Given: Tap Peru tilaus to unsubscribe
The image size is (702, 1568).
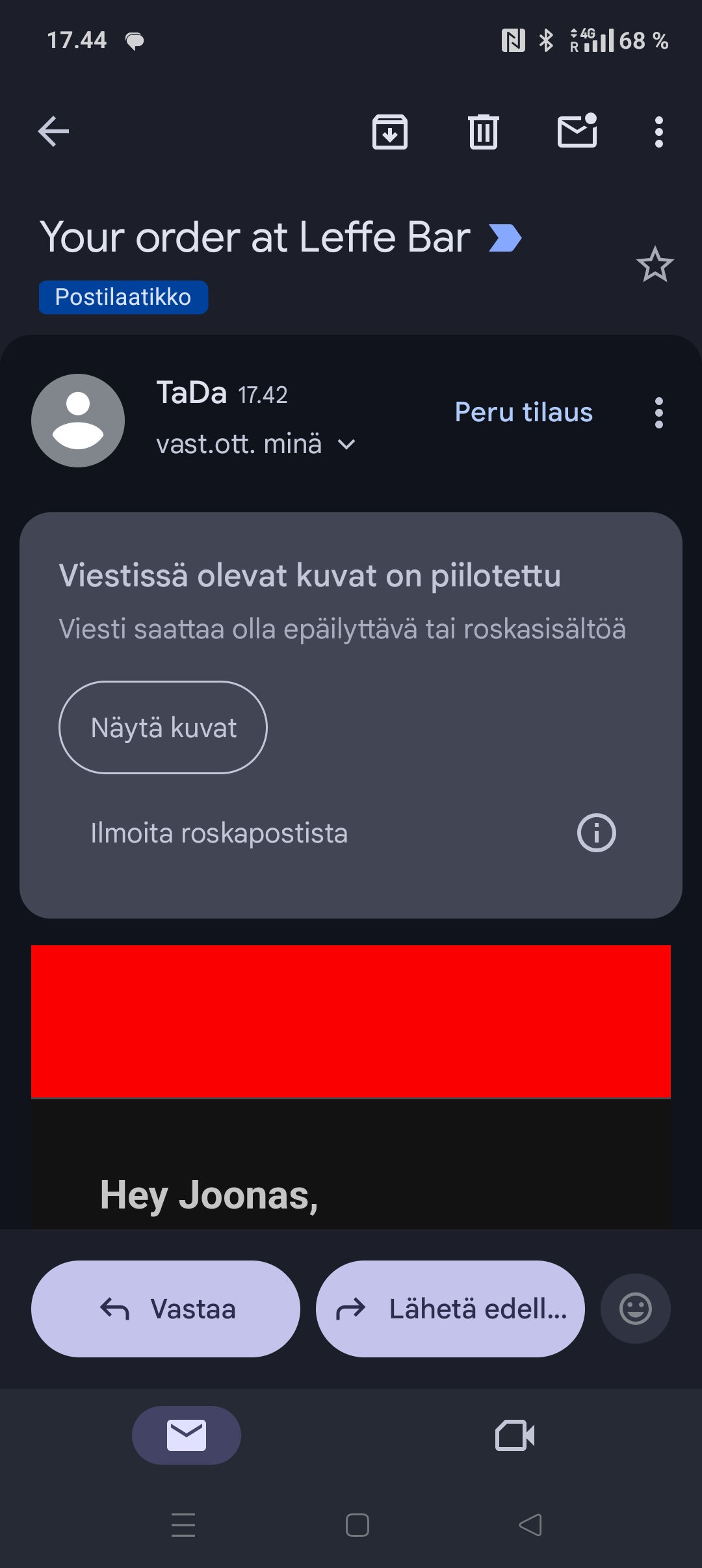Looking at the screenshot, I should pyautogui.click(x=523, y=412).
